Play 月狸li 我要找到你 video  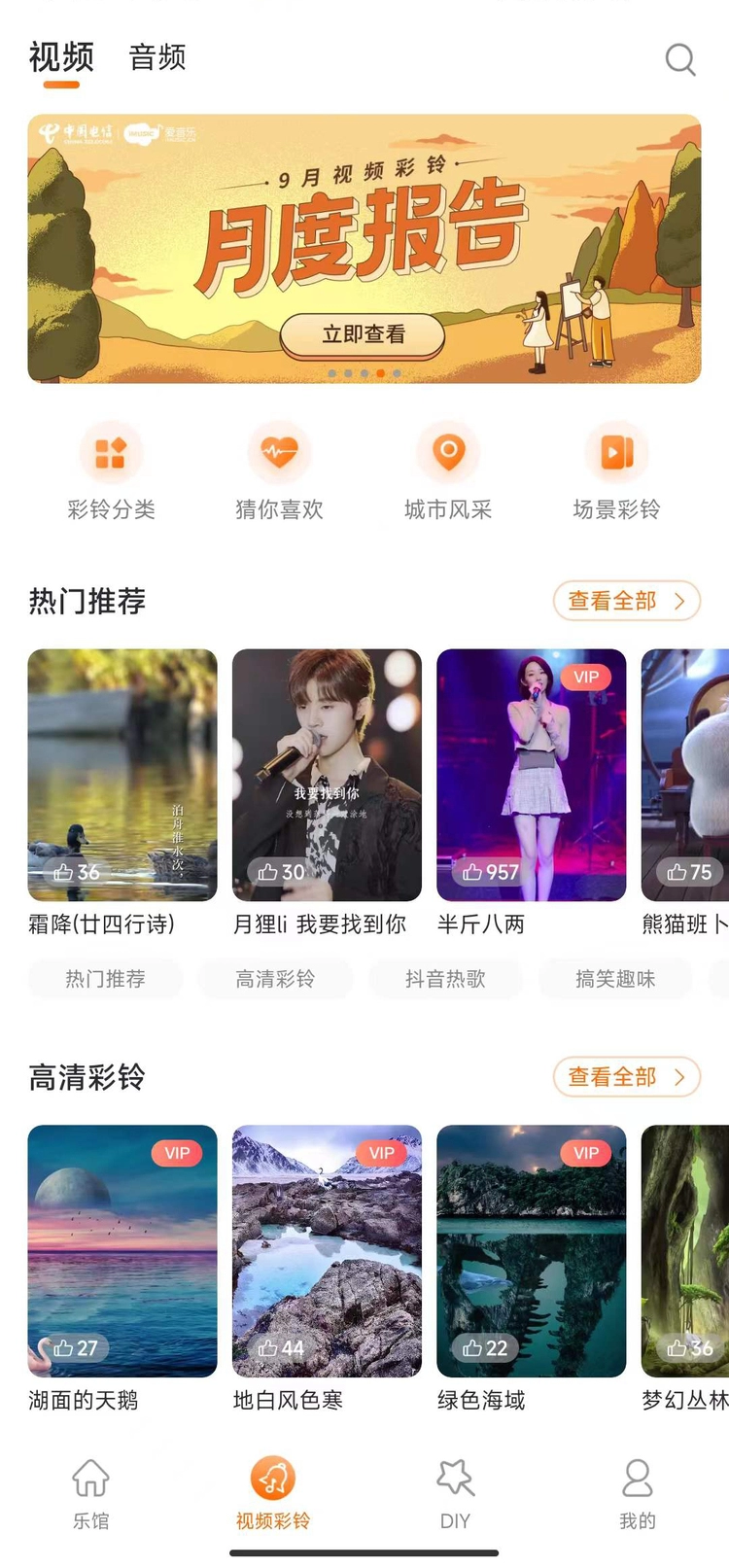click(x=327, y=775)
